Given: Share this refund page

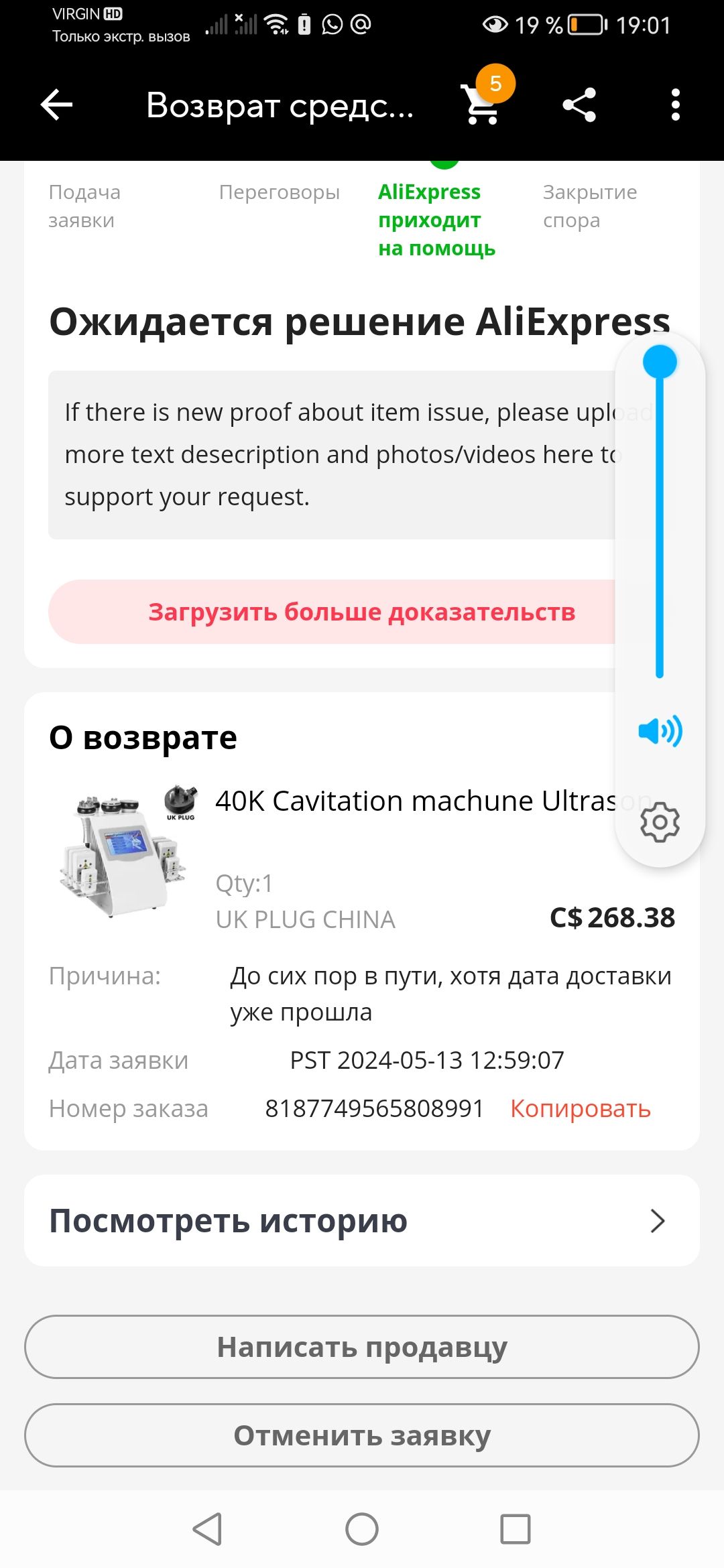Looking at the screenshot, I should pos(579,105).
